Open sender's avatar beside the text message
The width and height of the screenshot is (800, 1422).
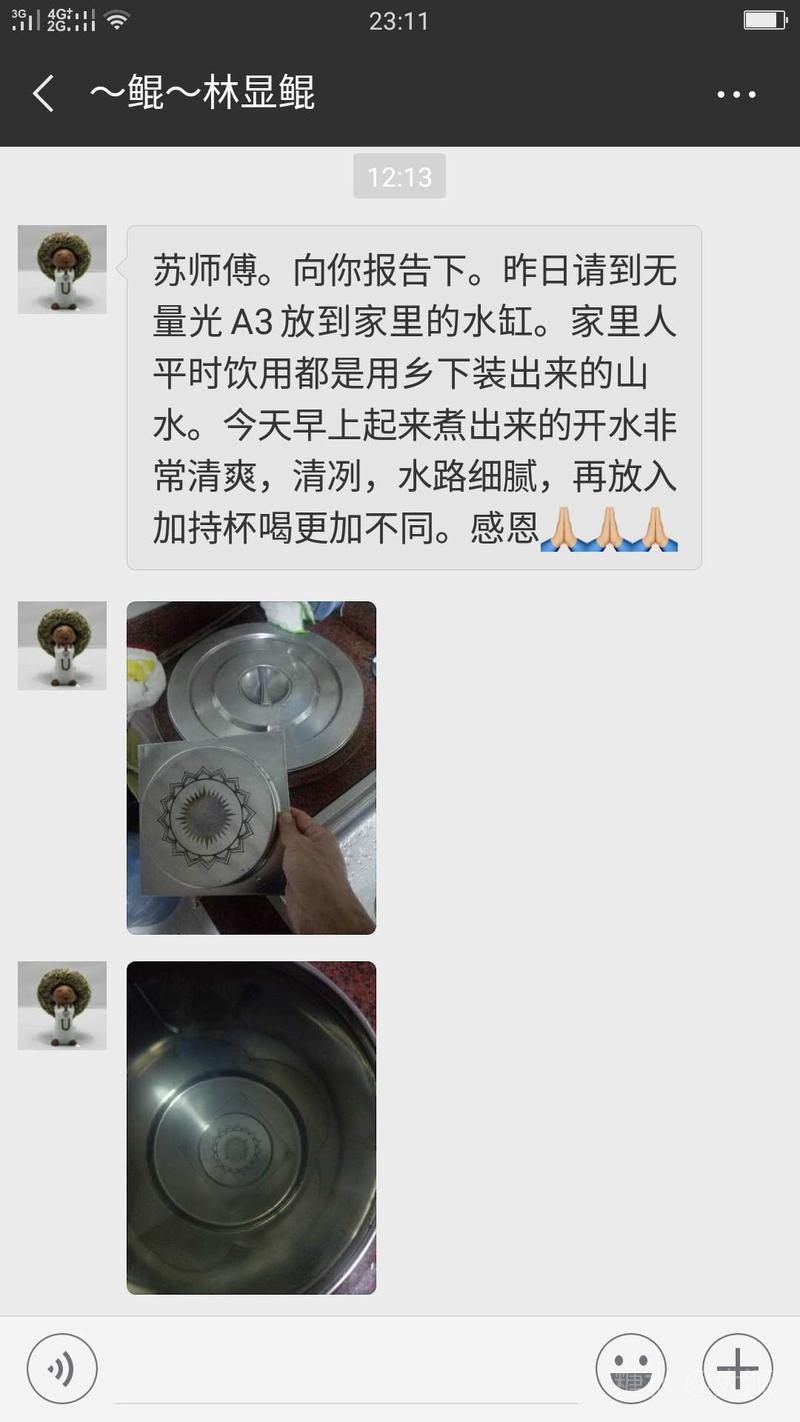pyautogui.click(x=62, y=269)
